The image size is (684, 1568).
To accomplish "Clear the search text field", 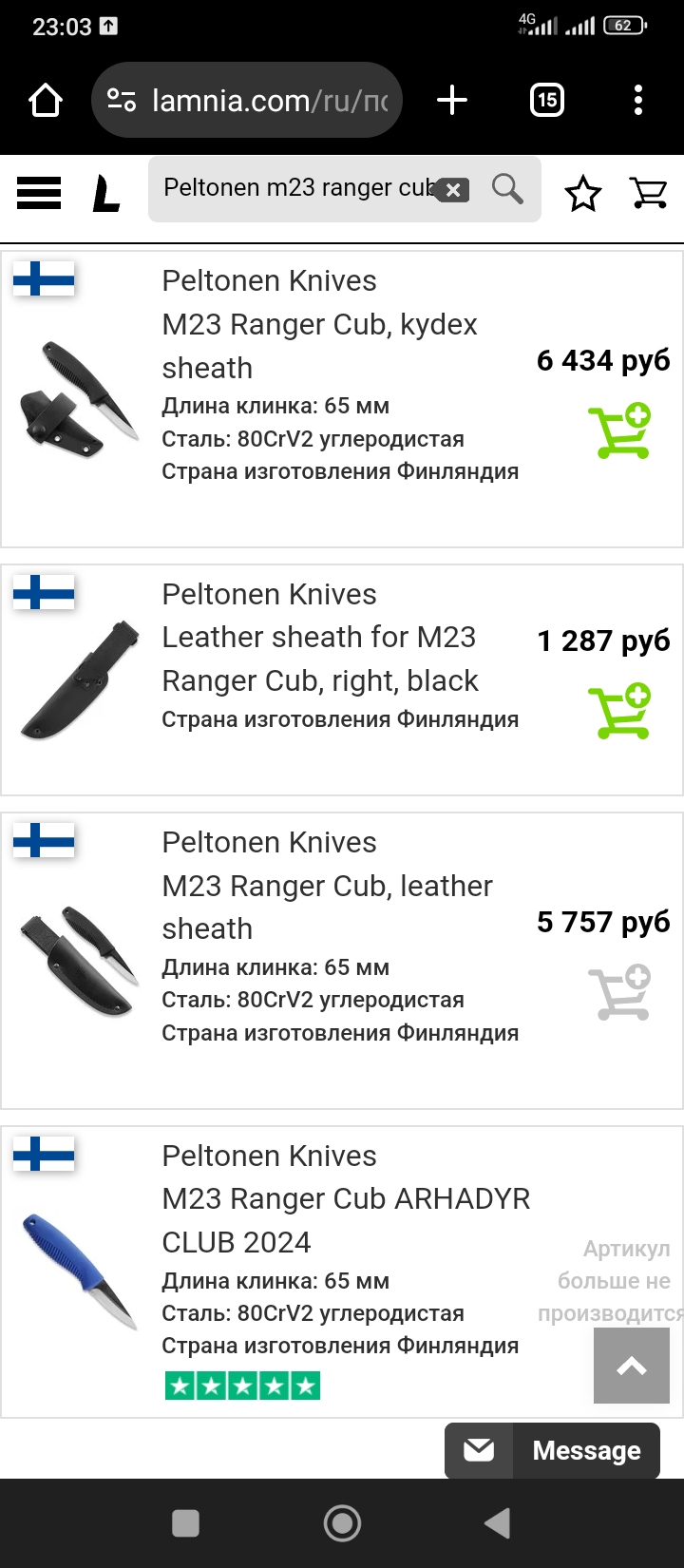I will coord(453,190).
